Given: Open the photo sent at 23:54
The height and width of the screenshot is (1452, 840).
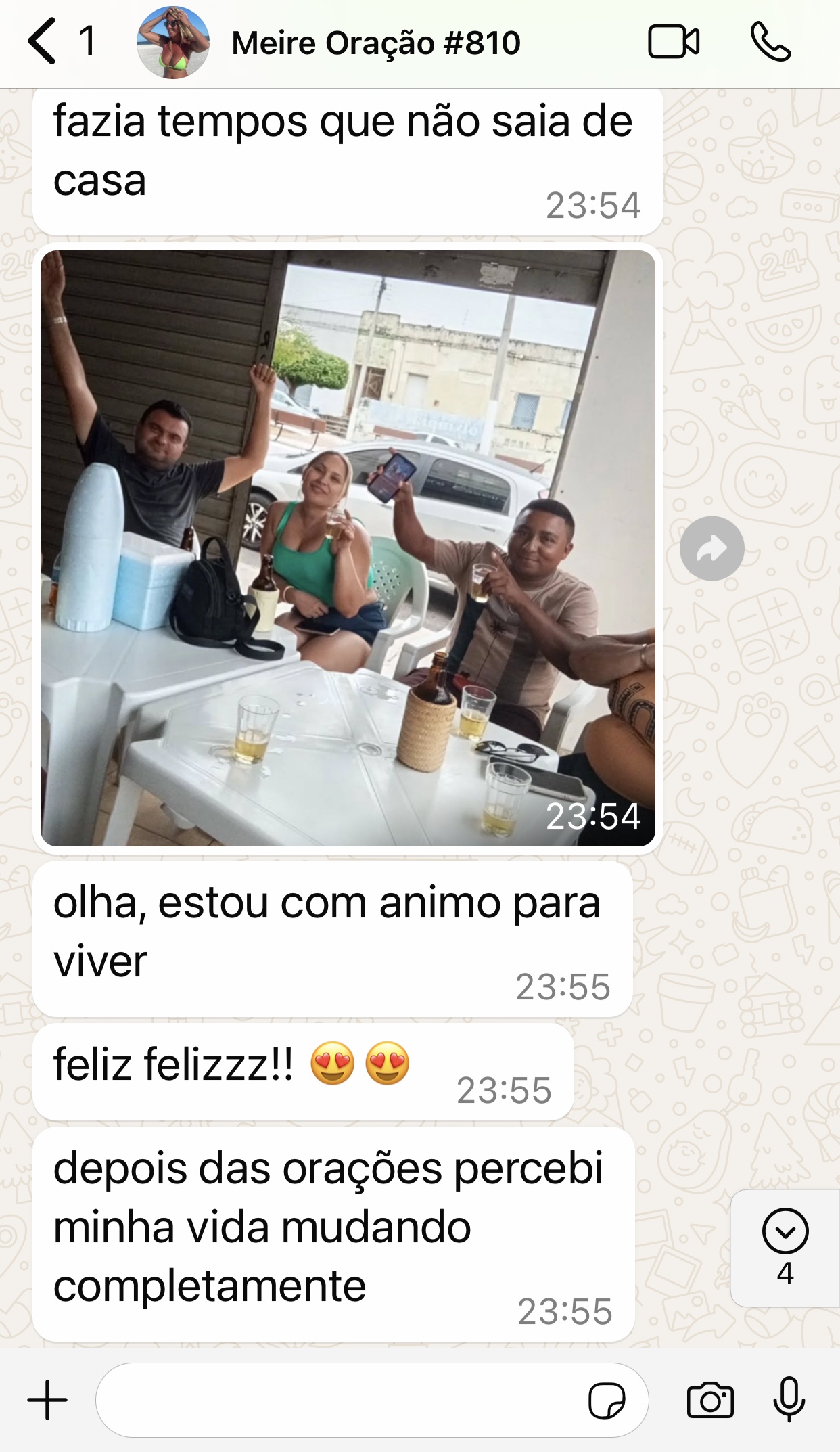Looking at the screenshot, I should pyautogui.click(x=348, y=548).
